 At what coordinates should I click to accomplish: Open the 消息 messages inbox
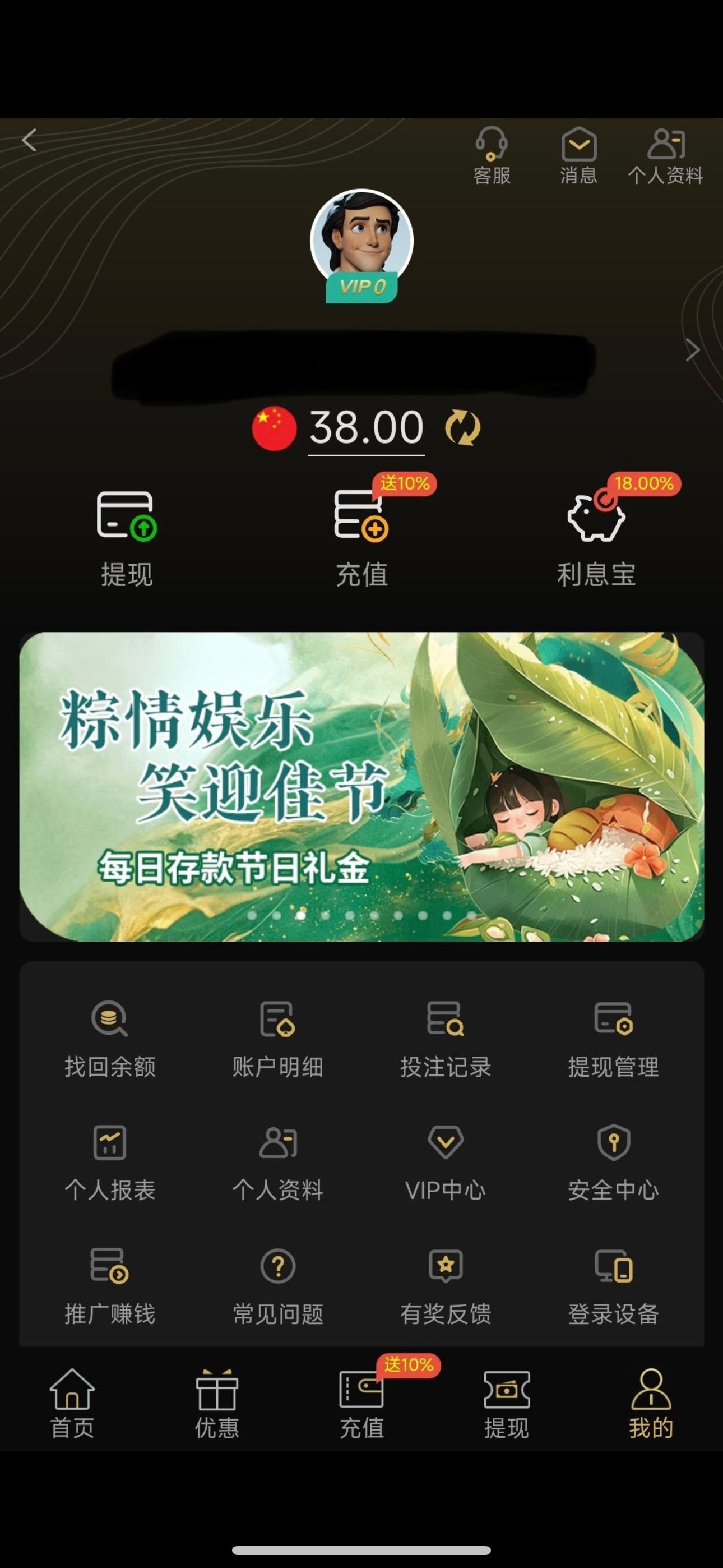coord(578,155)
